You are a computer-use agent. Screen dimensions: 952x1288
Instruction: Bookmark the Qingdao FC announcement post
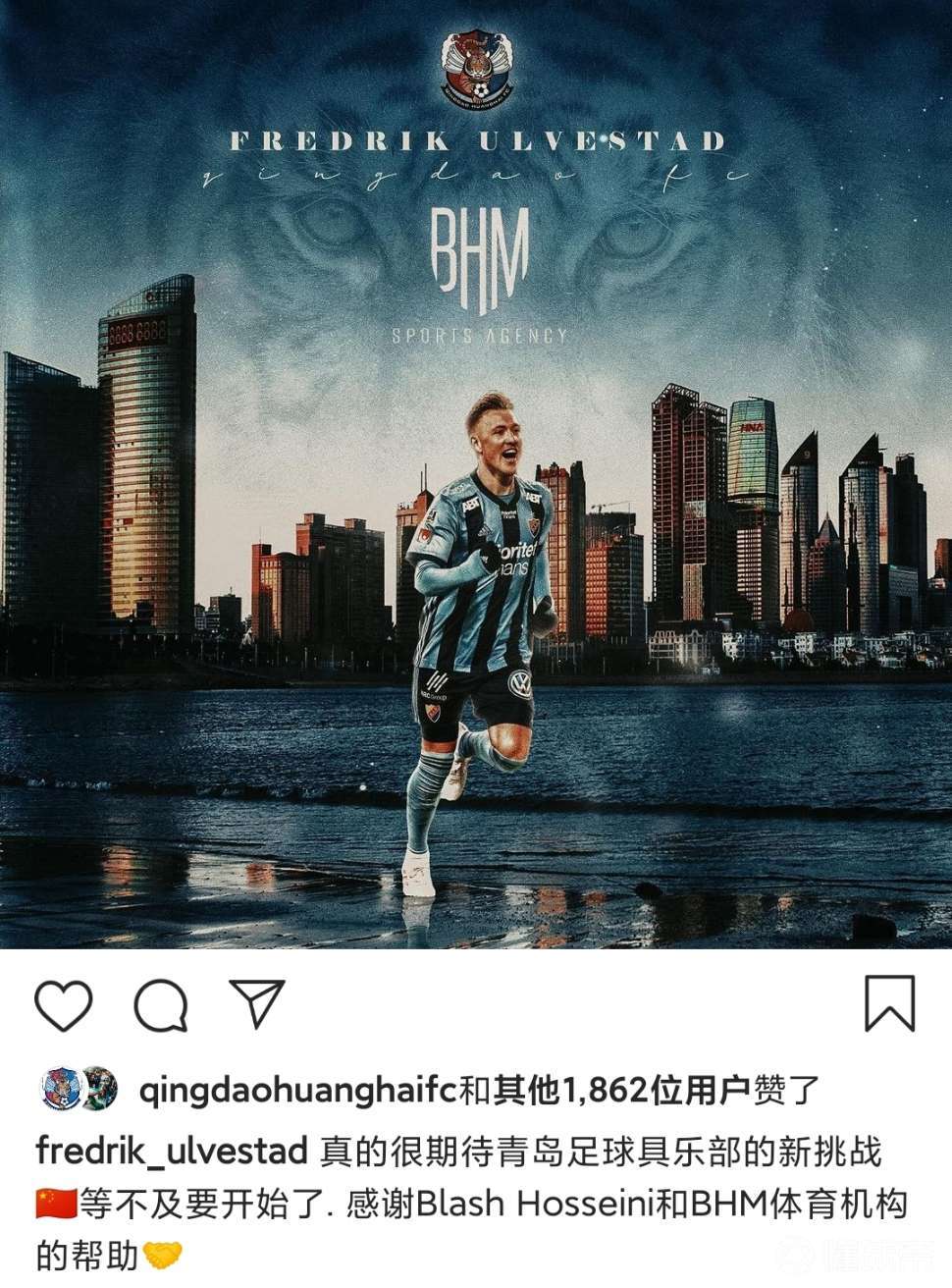[889, 1003]
